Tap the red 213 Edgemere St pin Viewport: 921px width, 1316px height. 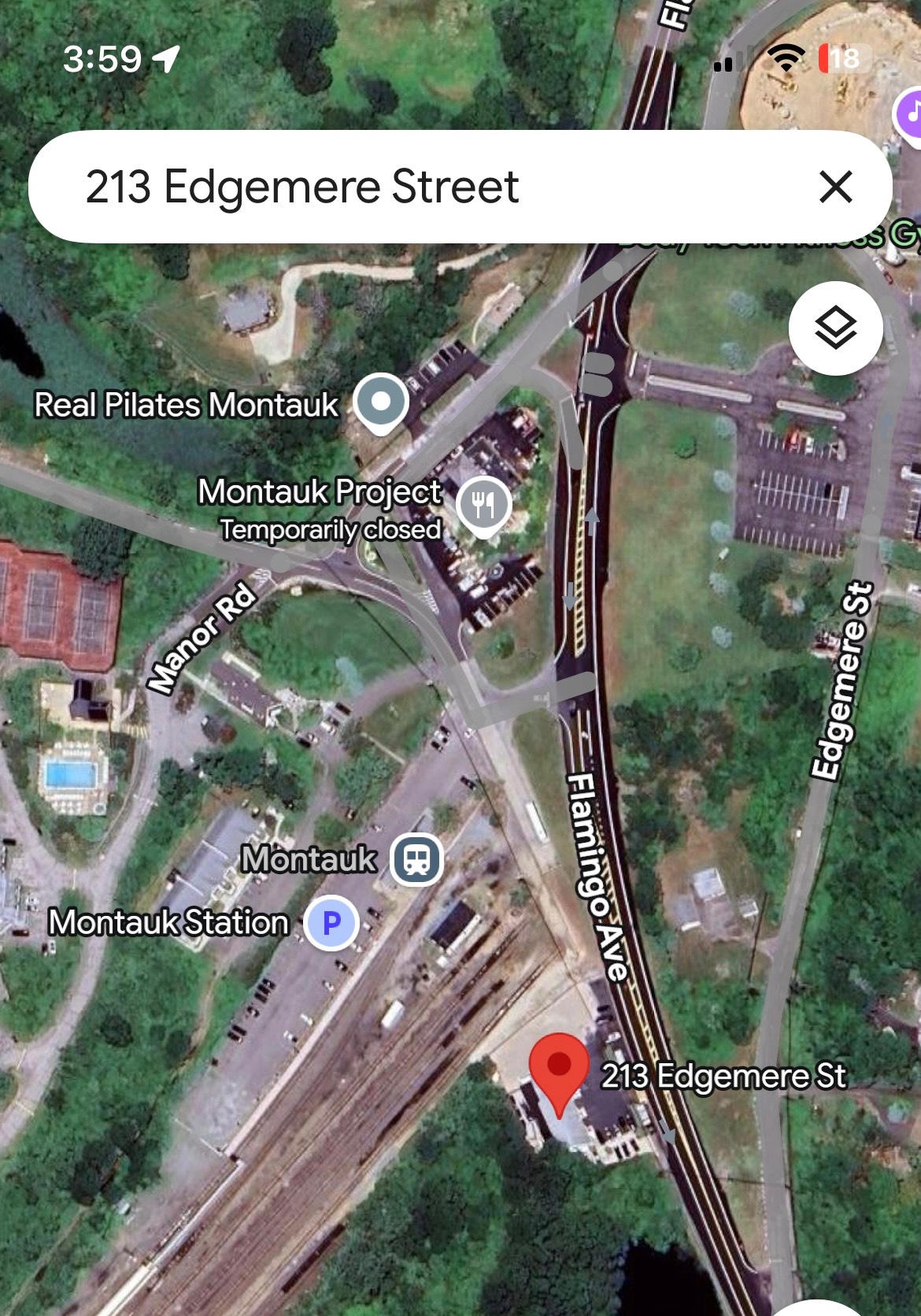559,1069
